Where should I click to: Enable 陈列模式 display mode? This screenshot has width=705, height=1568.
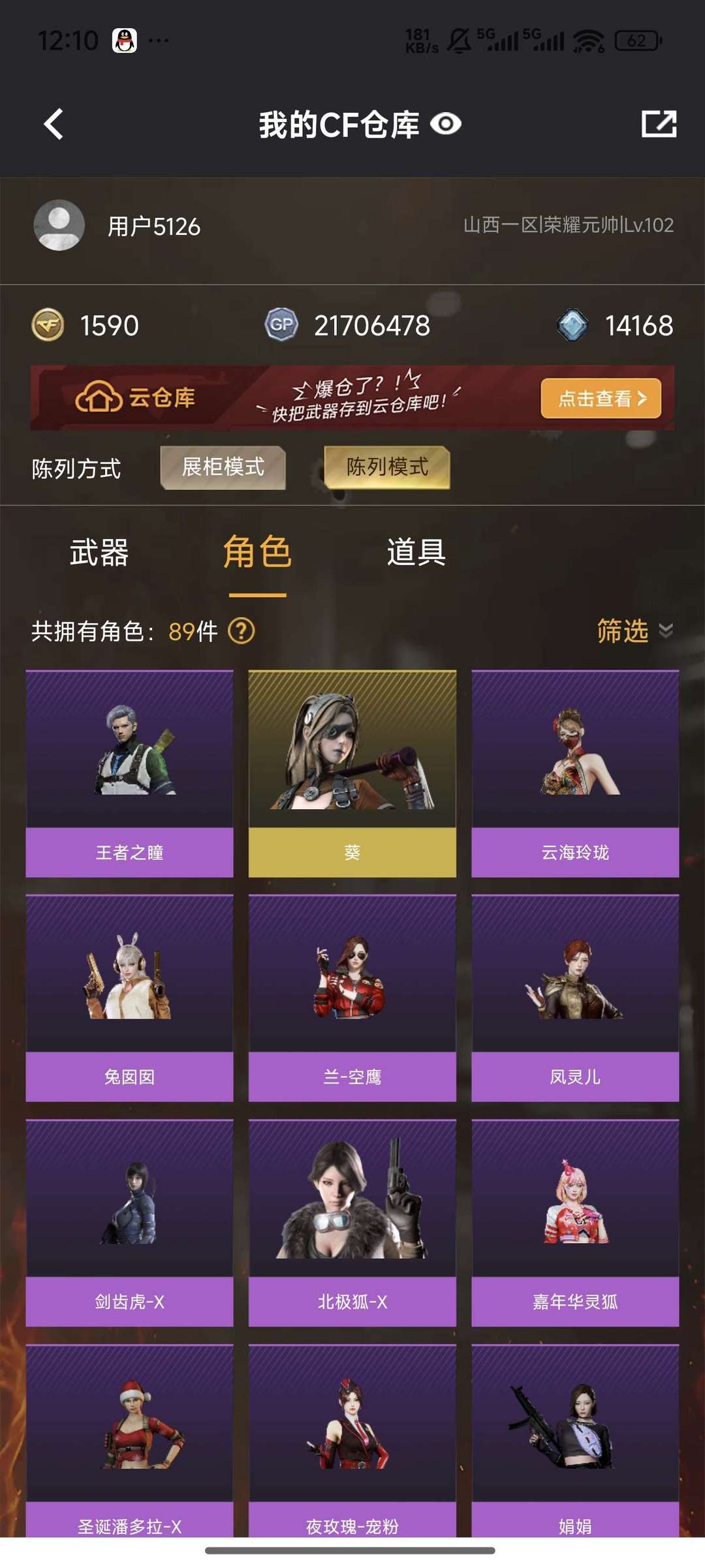pos(386,467)
